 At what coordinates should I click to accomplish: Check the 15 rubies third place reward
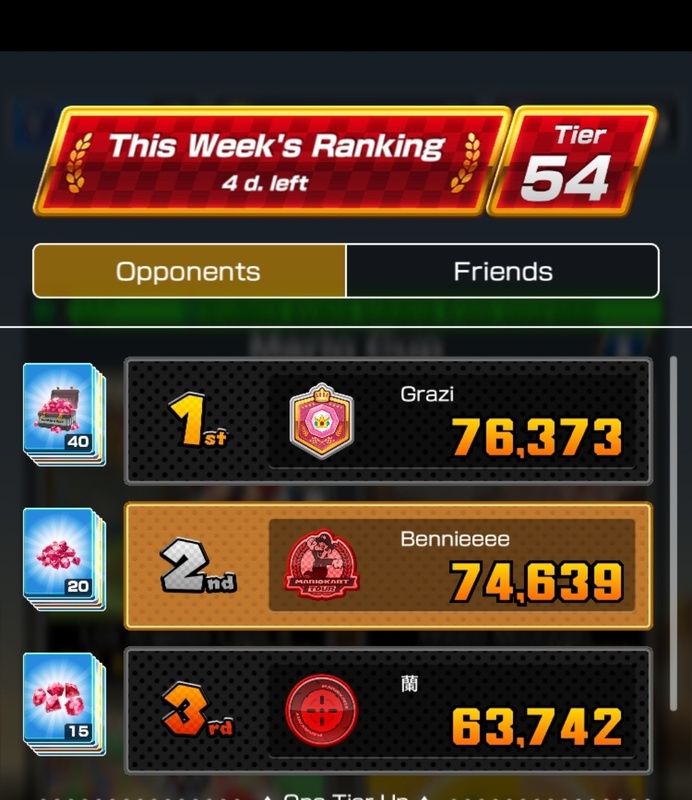pyautogui.click(x=64, y=704)
